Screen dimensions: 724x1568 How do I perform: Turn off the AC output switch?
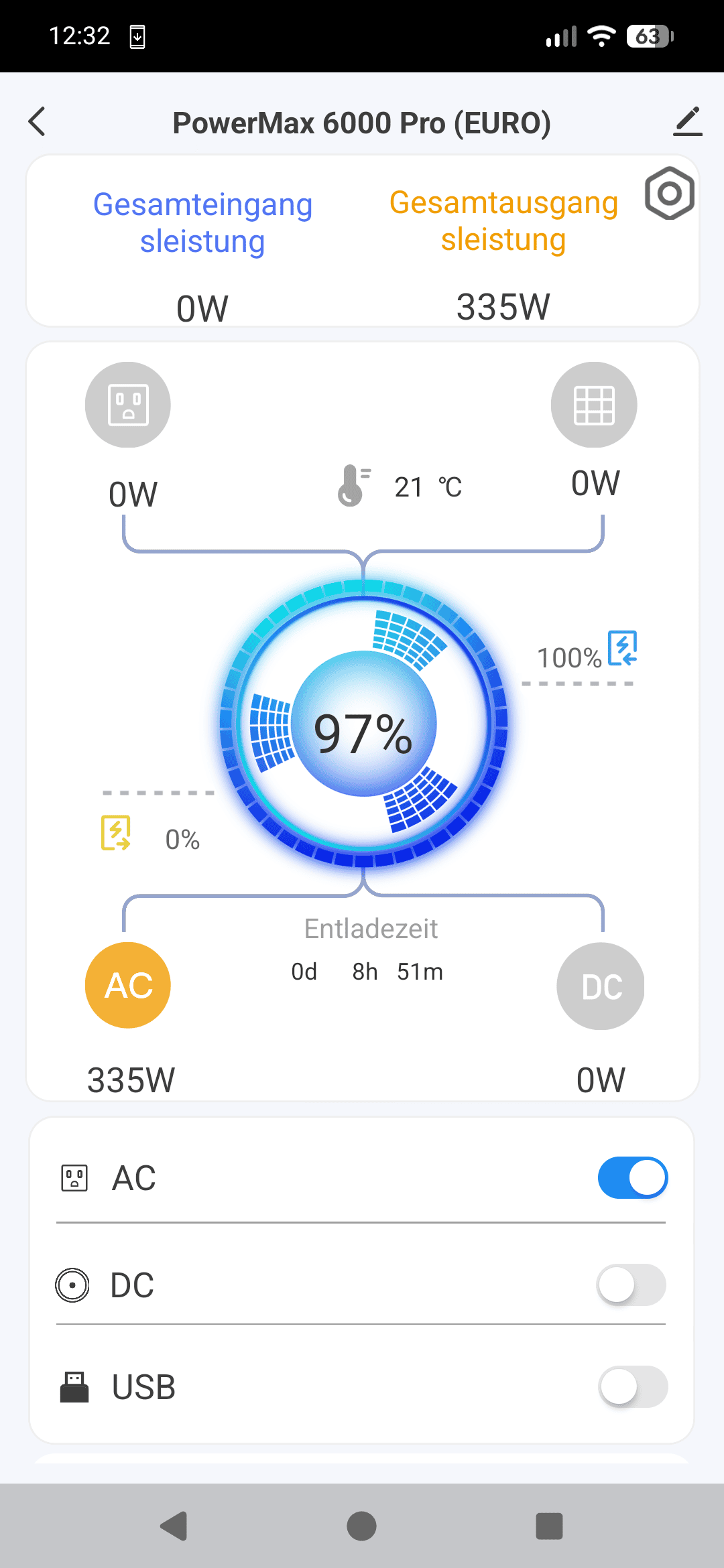tap(632, 1177)
